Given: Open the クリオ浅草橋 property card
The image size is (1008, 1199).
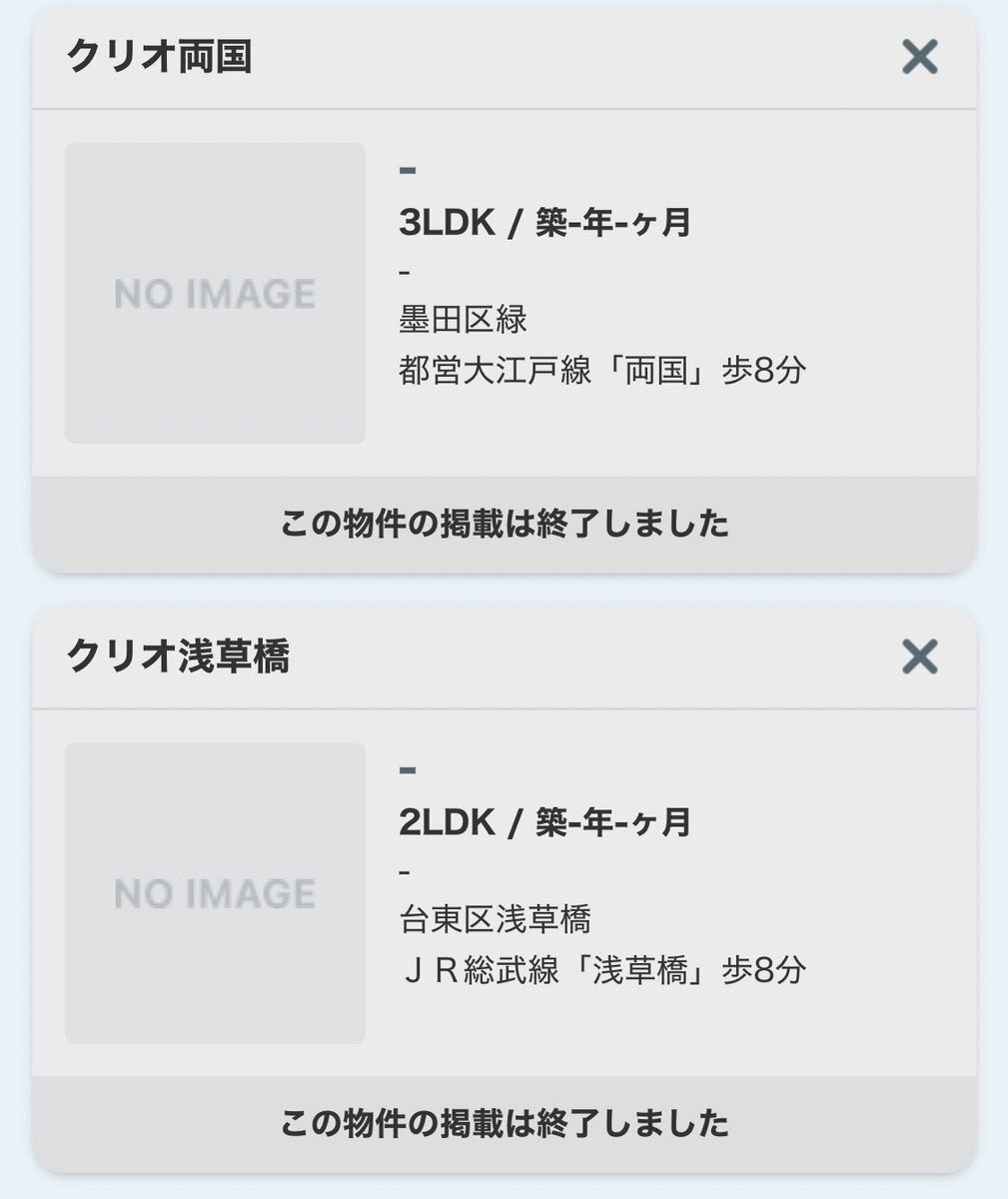Looking at the screenshot, I should [x=178, y=656].
